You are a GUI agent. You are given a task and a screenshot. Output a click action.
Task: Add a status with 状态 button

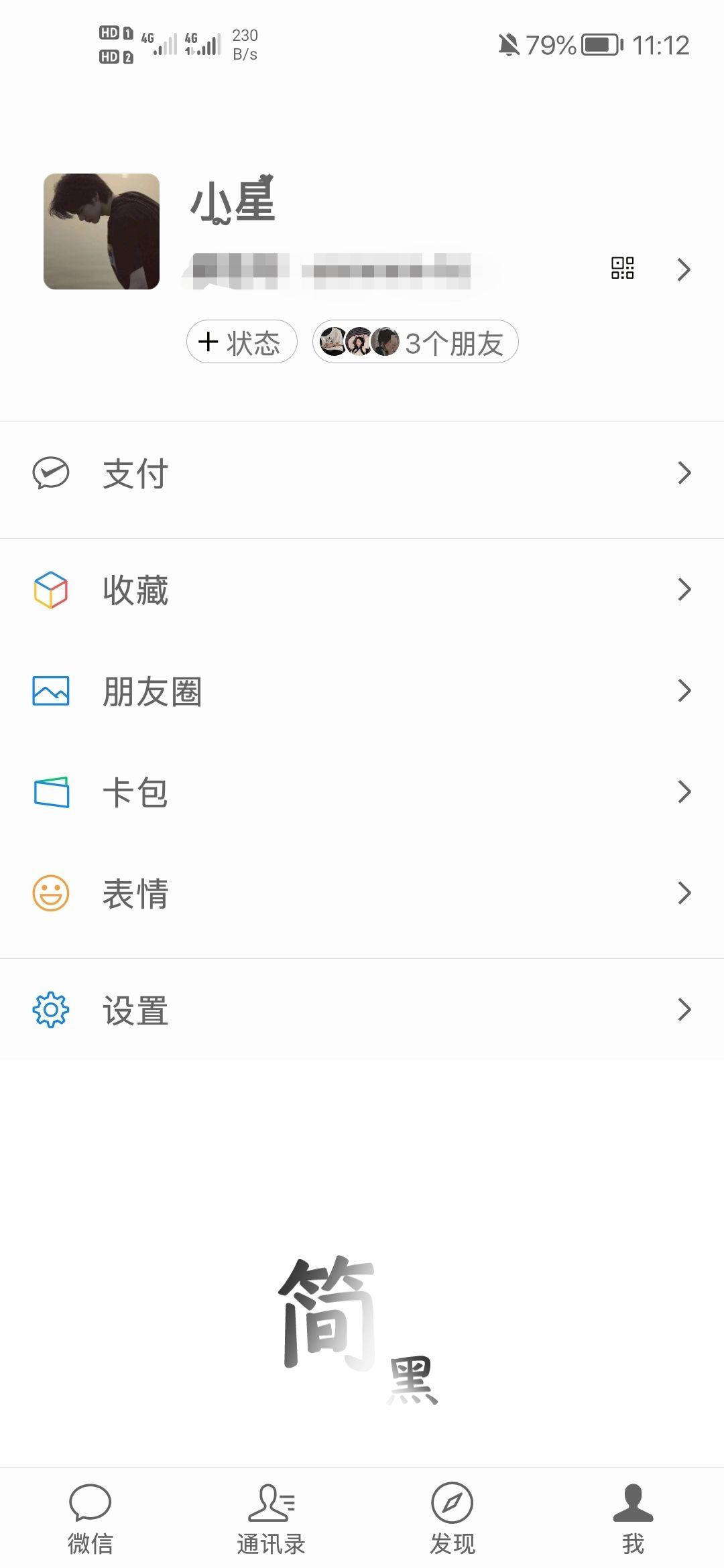pyautogui.click(x=241, y=342)
